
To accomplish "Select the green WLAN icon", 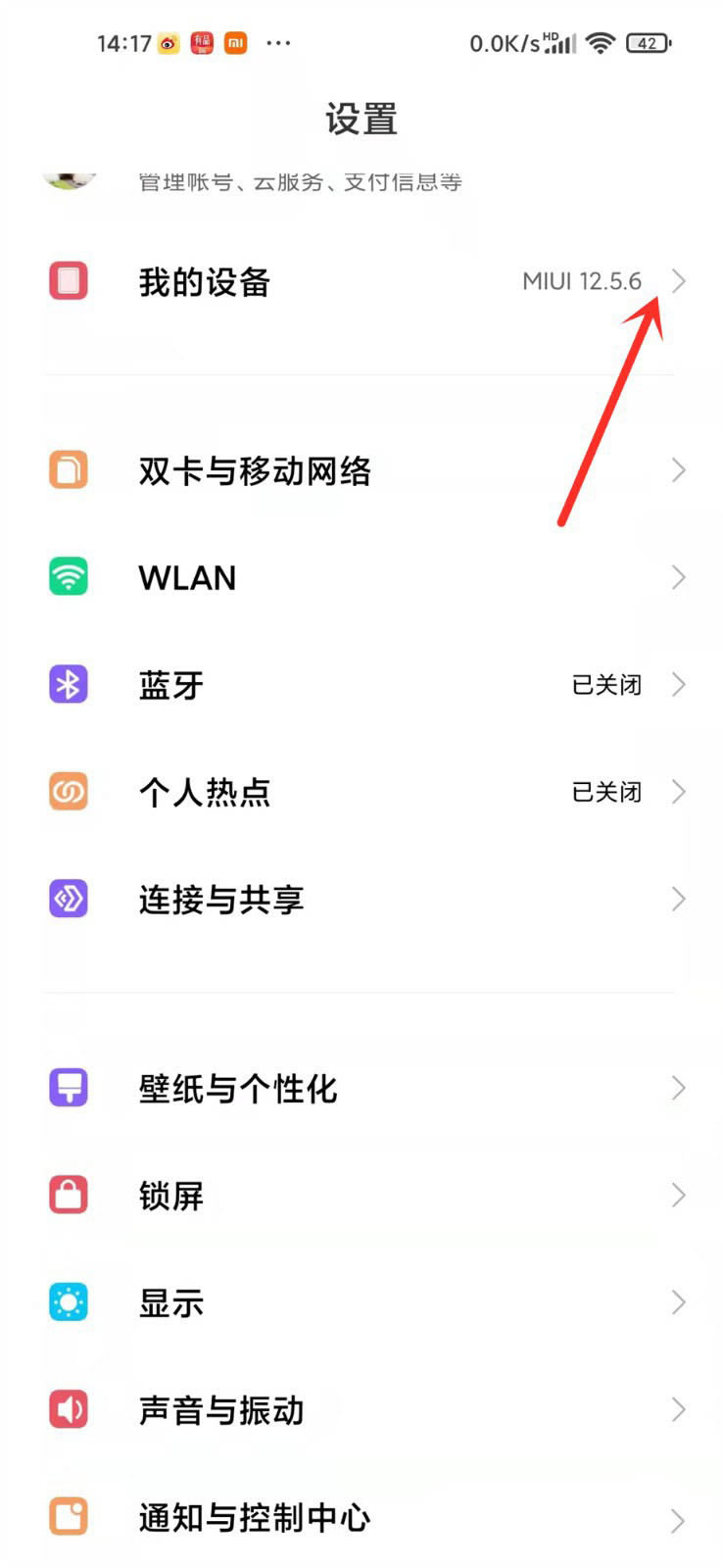I will (x=69, y=577).
